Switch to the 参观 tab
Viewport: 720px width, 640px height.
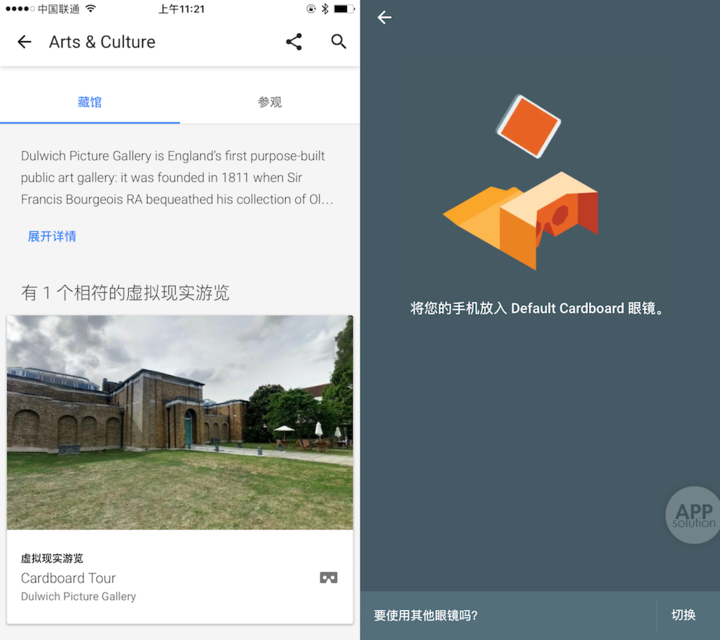tap(270, 102)
